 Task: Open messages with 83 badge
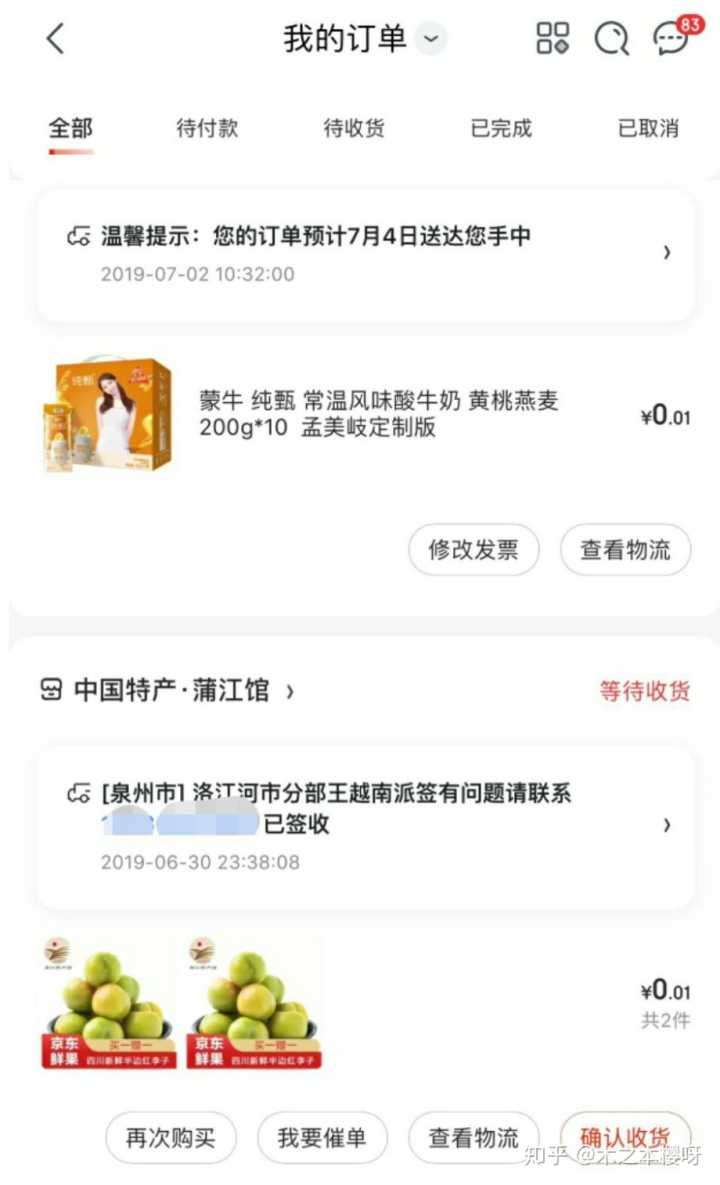click(671, 39)
